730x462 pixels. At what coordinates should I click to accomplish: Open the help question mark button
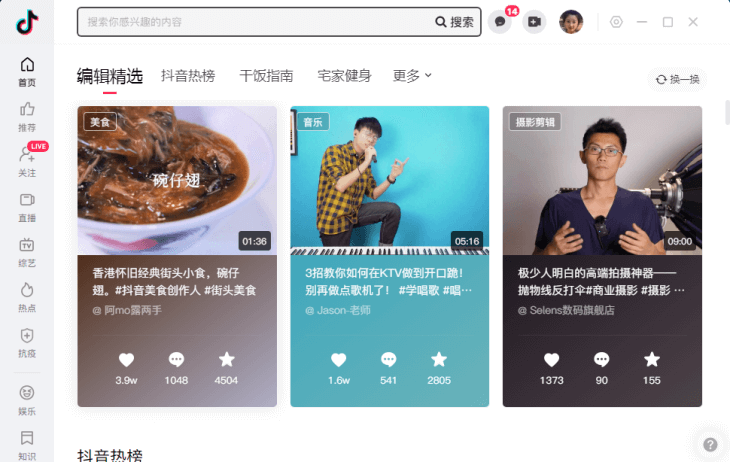click(710, 445)
